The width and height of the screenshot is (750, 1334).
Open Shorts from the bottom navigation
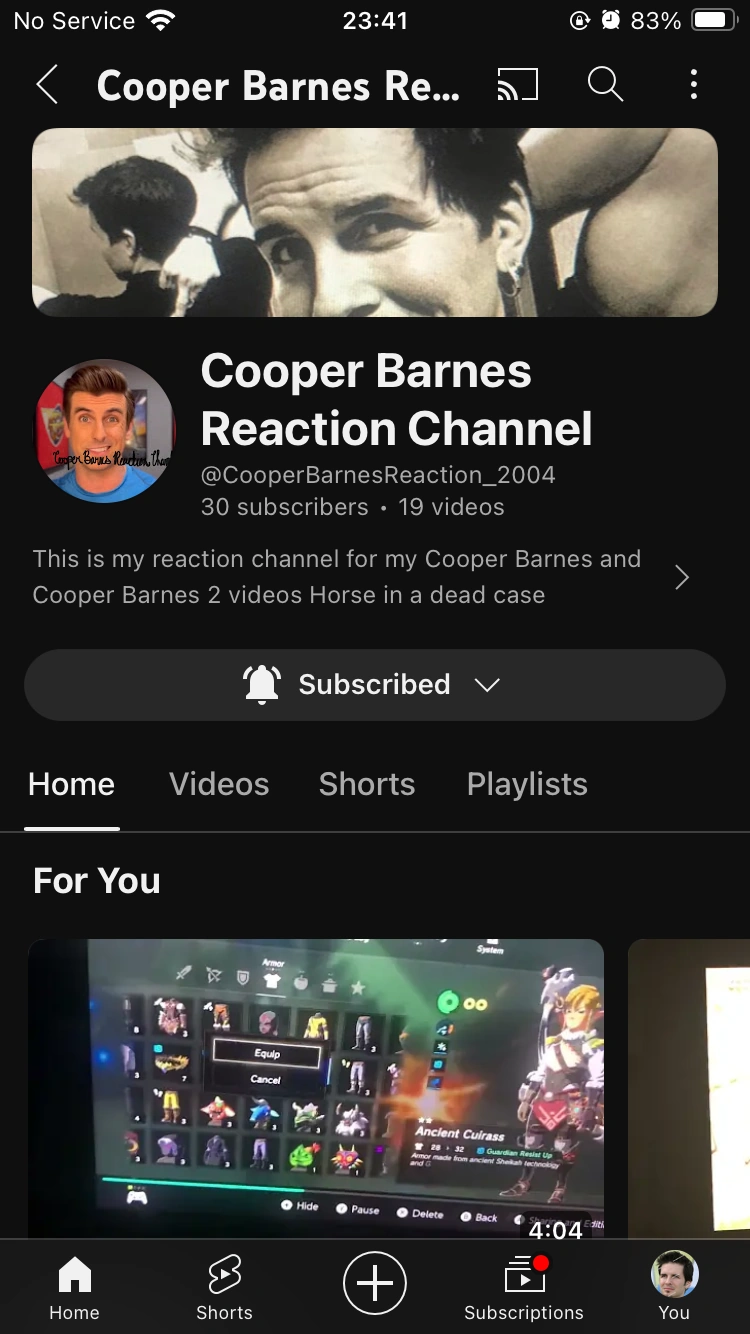(x=224, y=1283)
